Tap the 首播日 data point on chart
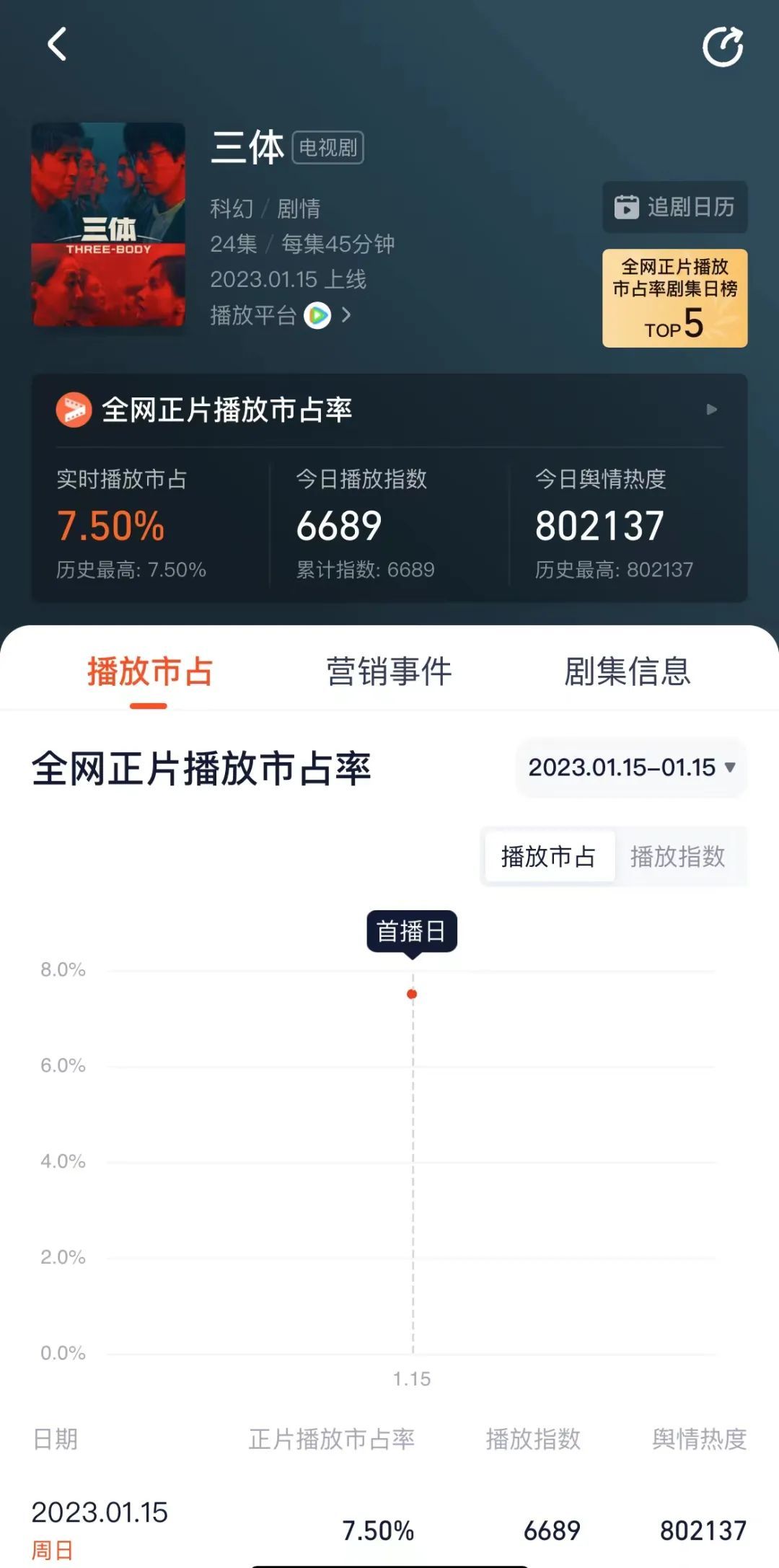The image size is (779, 1568). (412, 994)
